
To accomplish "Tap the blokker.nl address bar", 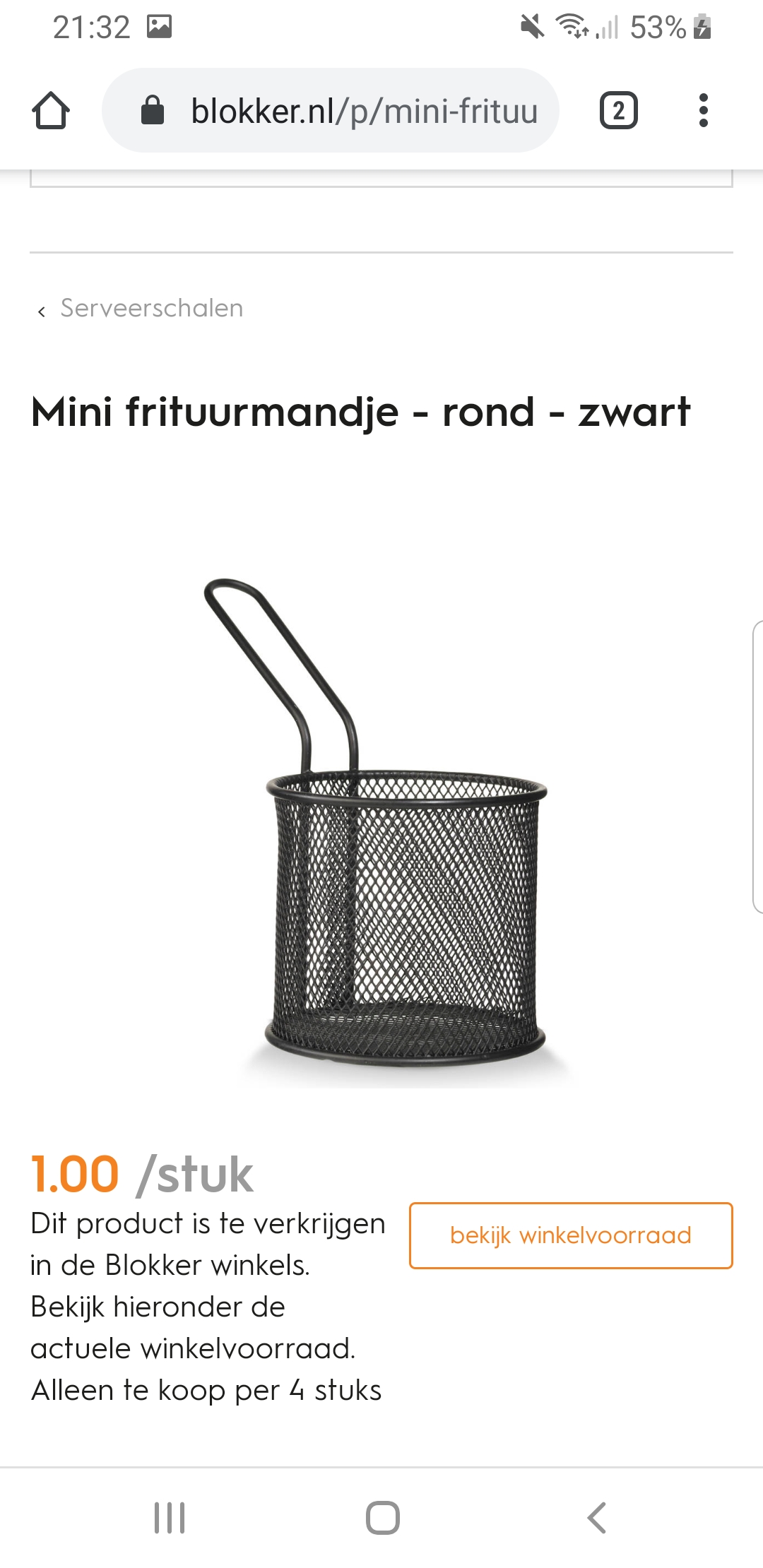I will coord(331,111).
